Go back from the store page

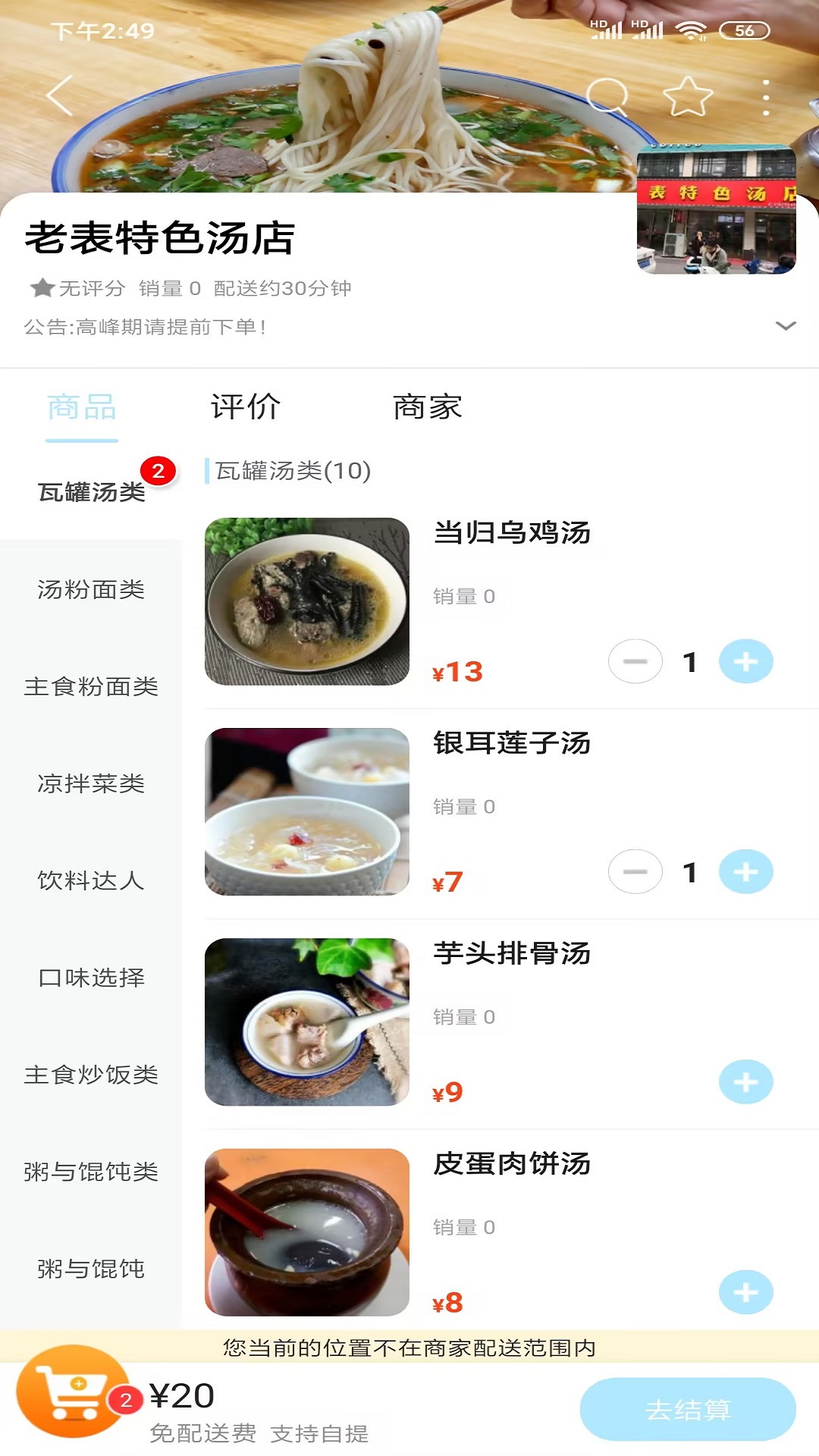[x=60, y=96]
